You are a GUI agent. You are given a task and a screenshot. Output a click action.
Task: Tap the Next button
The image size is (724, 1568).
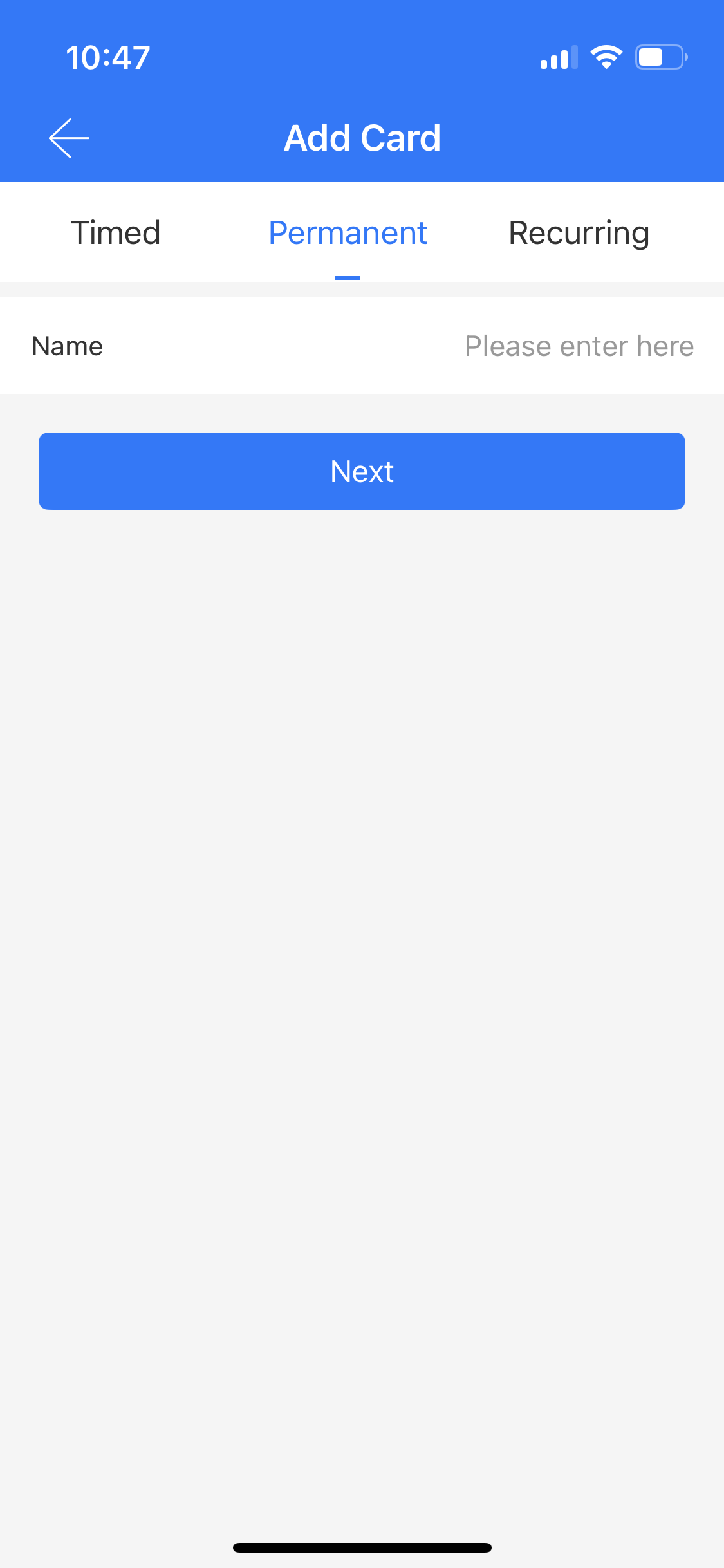tap(362, 471)
